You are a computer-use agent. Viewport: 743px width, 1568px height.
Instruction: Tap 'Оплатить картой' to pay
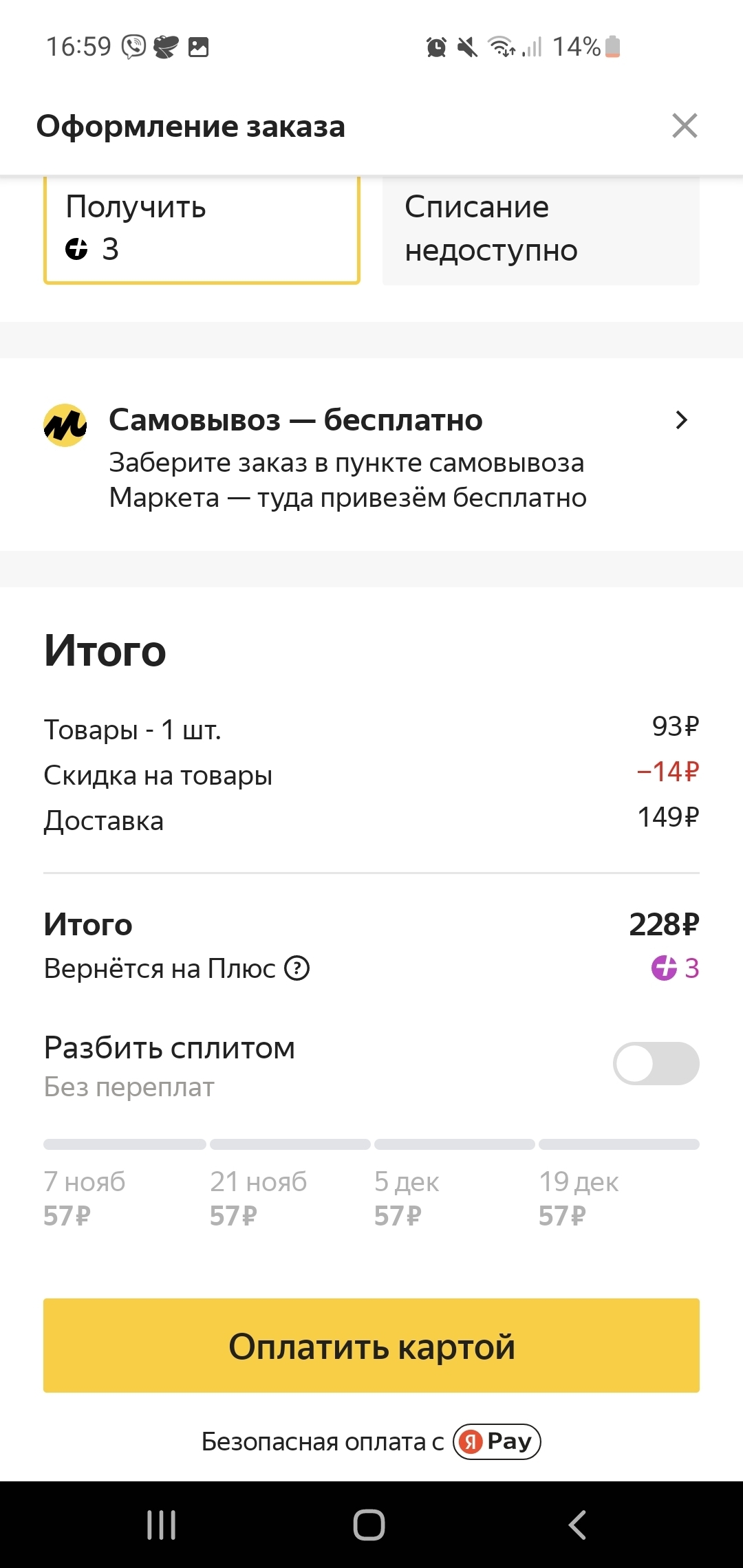click(x=371, y=1346)
